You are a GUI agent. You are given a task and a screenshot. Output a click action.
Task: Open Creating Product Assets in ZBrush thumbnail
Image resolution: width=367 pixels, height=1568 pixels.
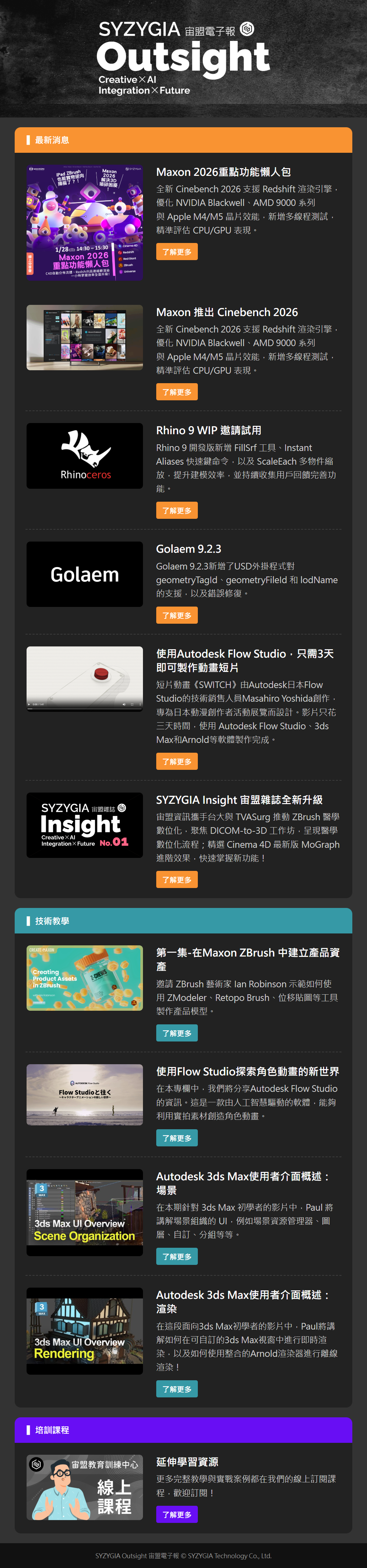pyautogui.click(x=85, y=978)
